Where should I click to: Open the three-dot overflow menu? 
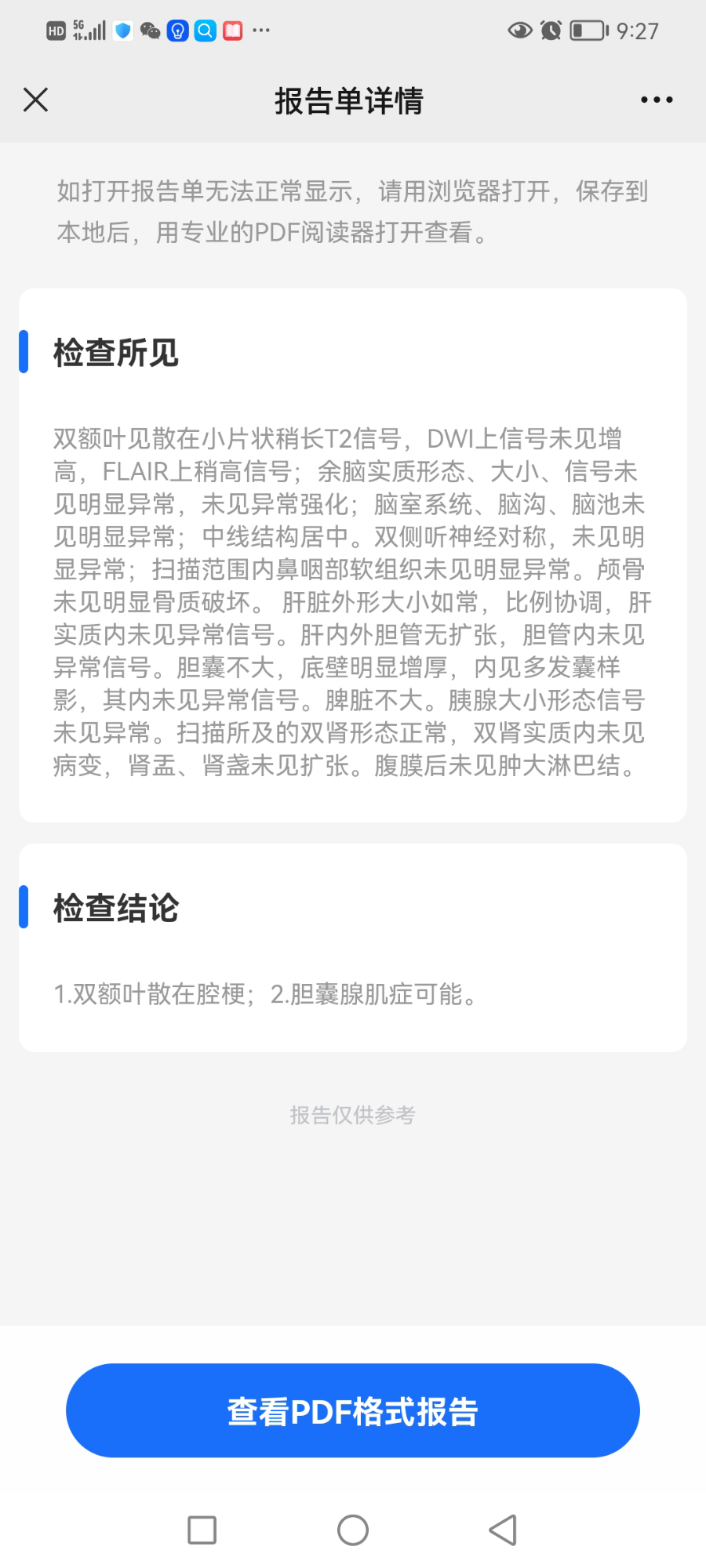[x=656, y=100]
